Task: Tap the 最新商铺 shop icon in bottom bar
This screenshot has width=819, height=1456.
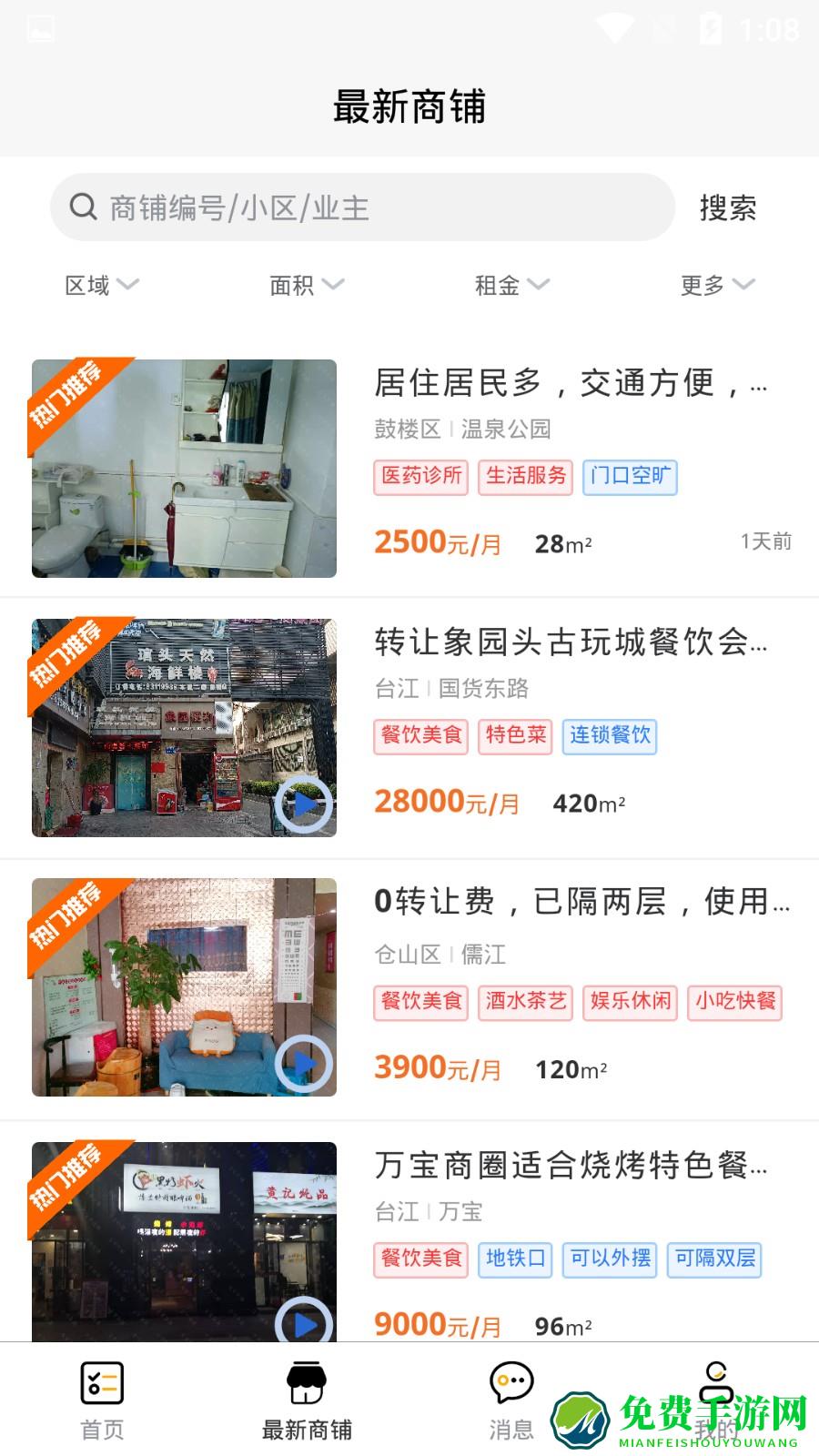Action: click(x=308, y=1382)
